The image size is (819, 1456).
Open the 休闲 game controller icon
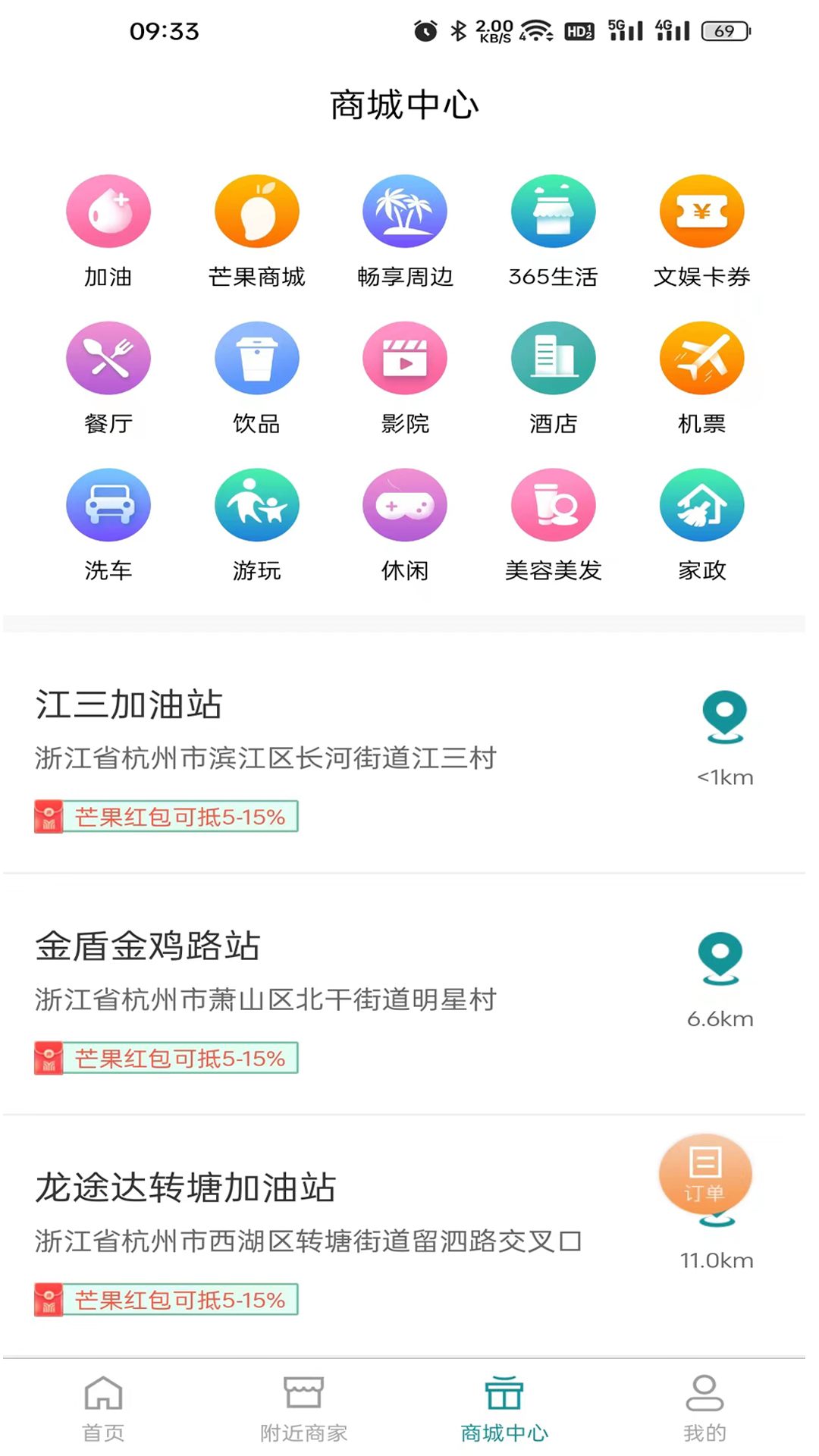coord(405,504)
